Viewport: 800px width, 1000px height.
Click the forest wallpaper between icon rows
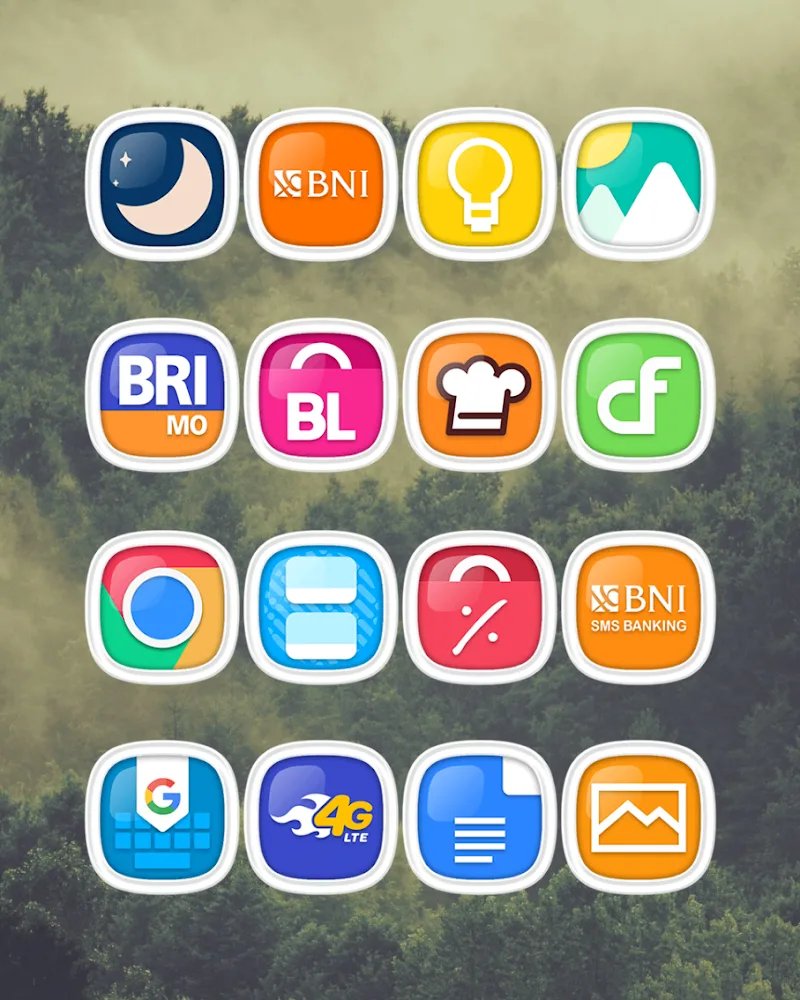(x=400, y=500)
